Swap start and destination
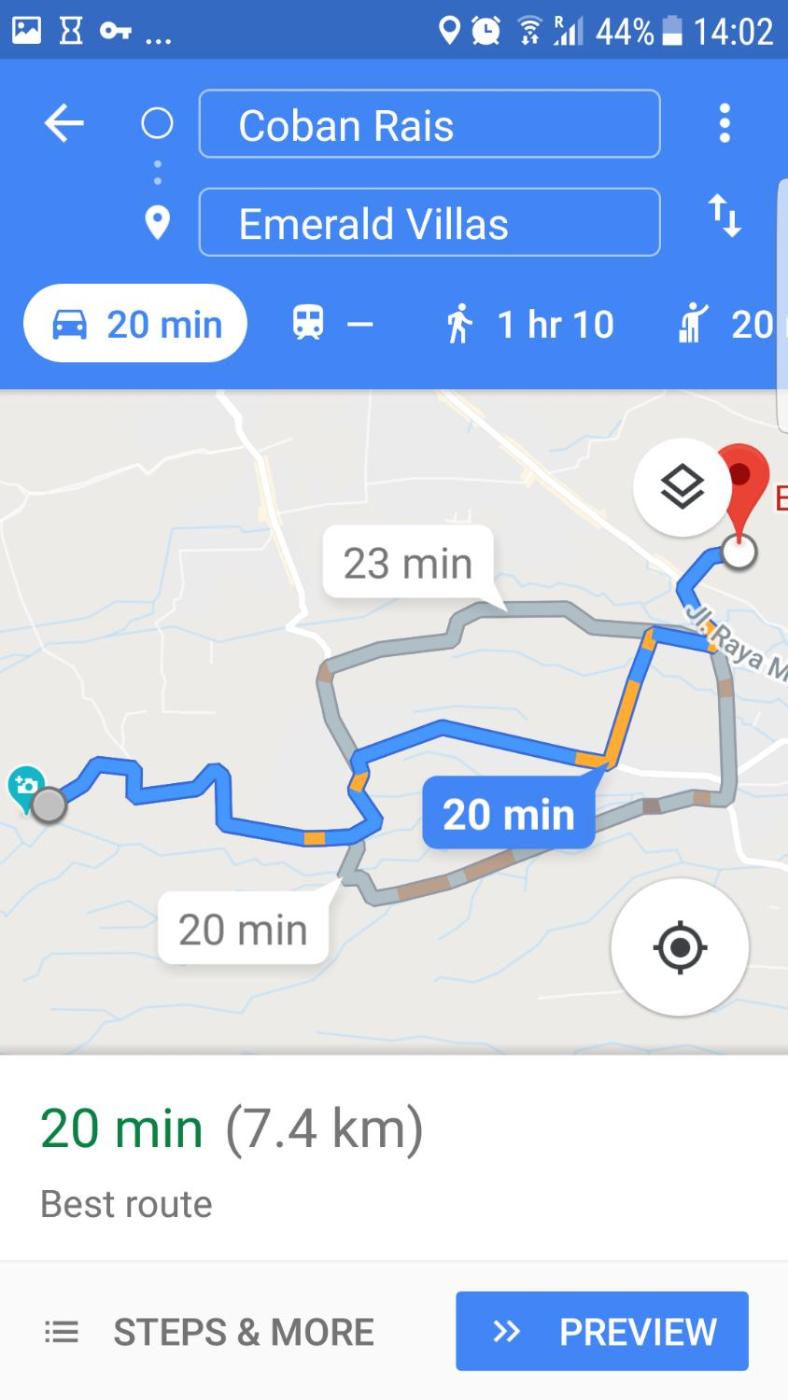This screenshot has height=1400, width=788. [x=724, y=216]
